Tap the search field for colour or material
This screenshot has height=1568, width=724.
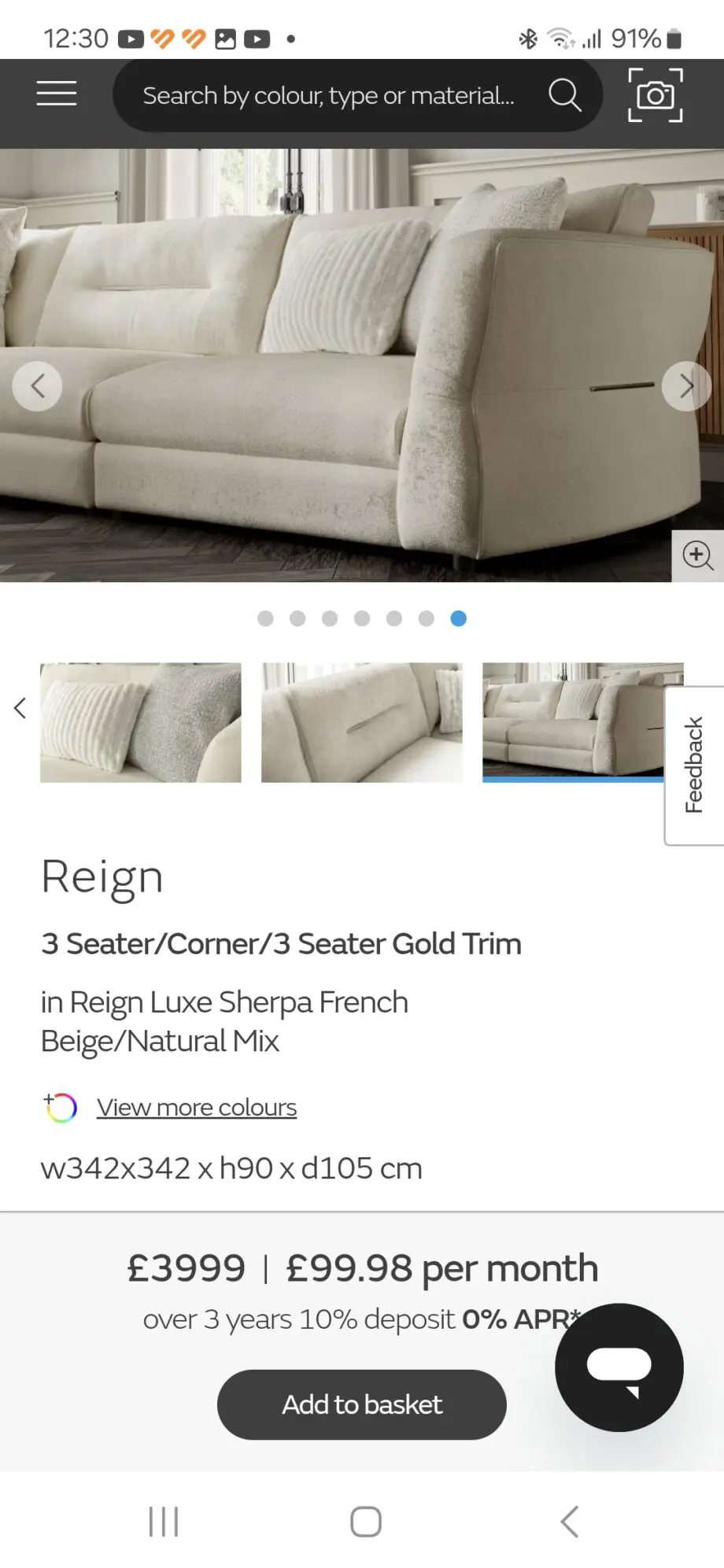coord(328,96)
